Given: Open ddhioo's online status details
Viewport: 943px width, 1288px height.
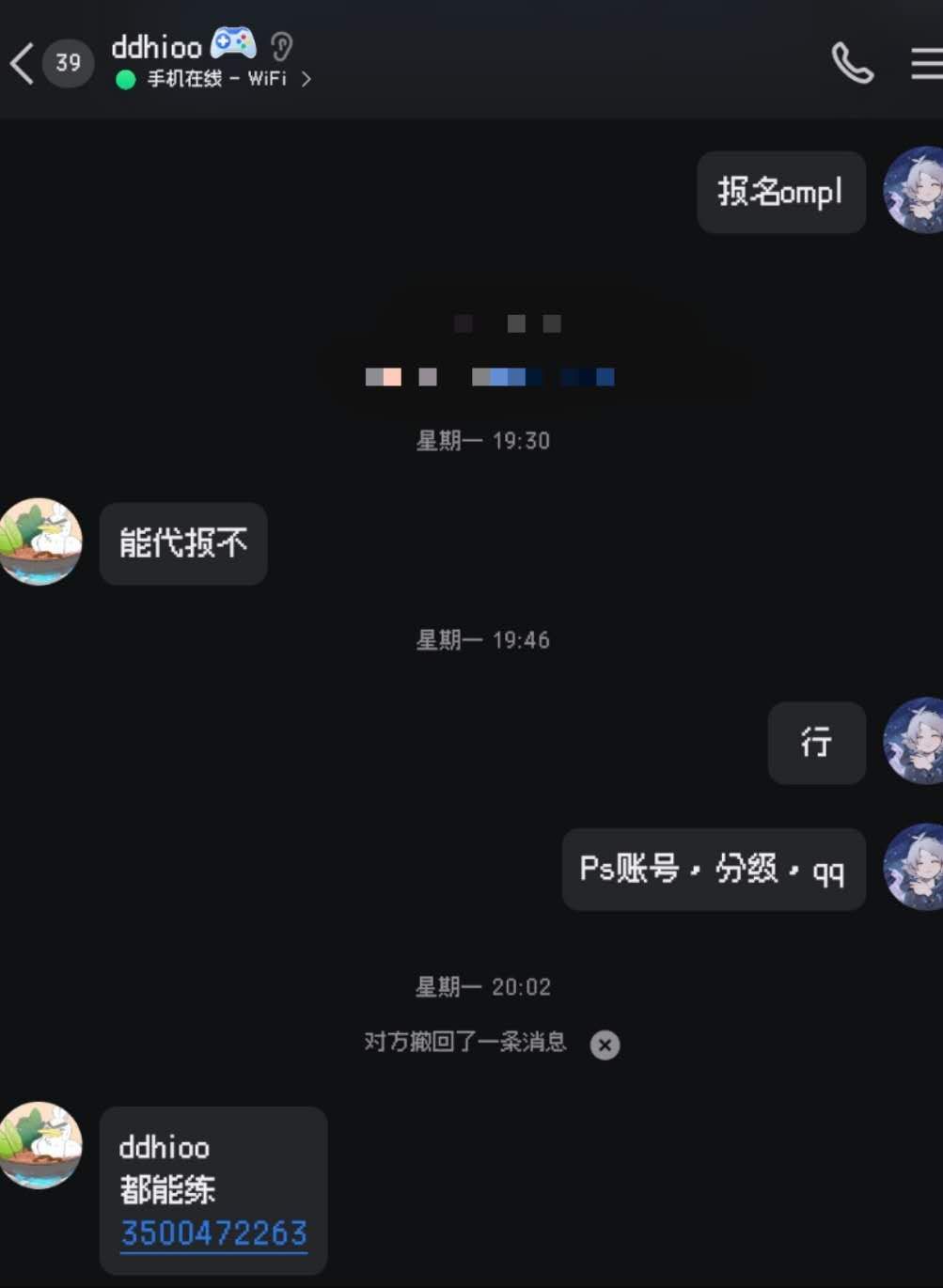Looking at the screenshot, I should coord(216,79).
